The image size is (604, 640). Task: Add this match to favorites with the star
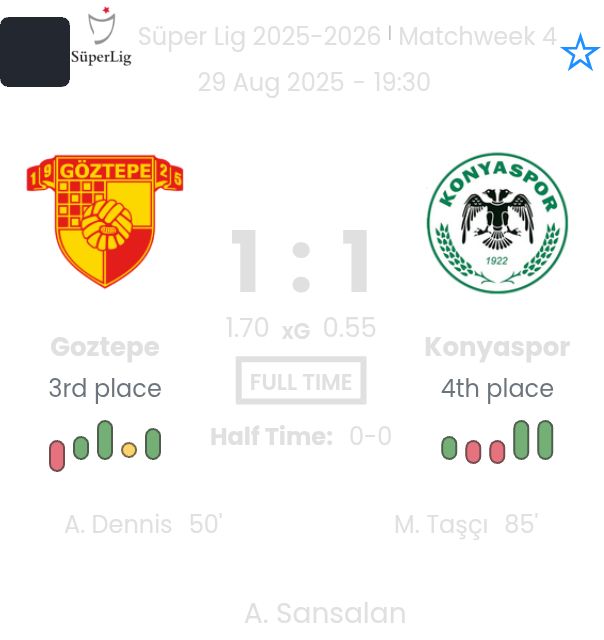[580, 53]
